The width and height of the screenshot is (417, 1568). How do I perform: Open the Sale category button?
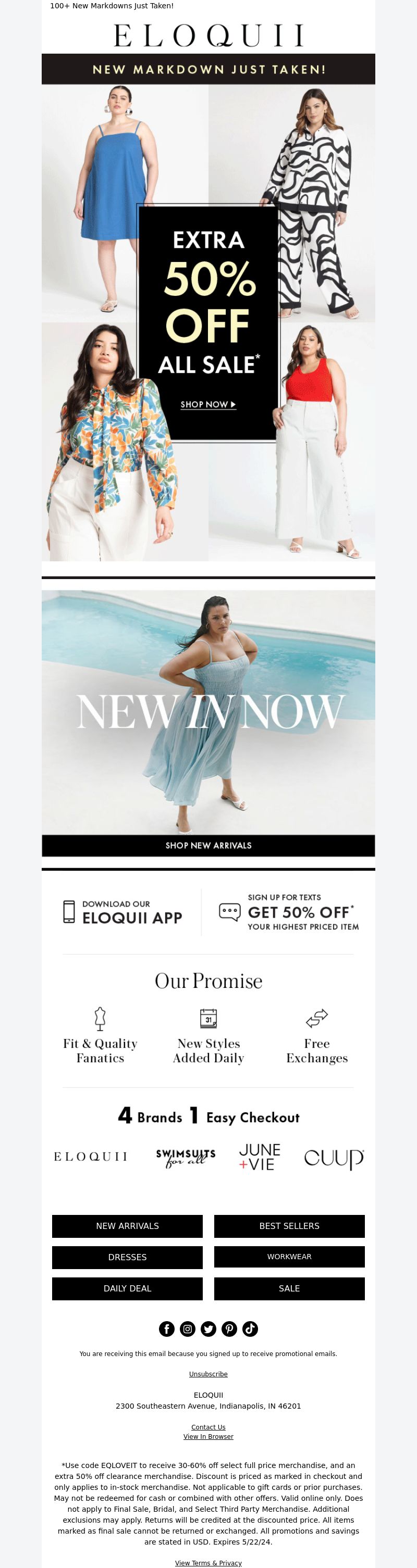coord(289,1288)
